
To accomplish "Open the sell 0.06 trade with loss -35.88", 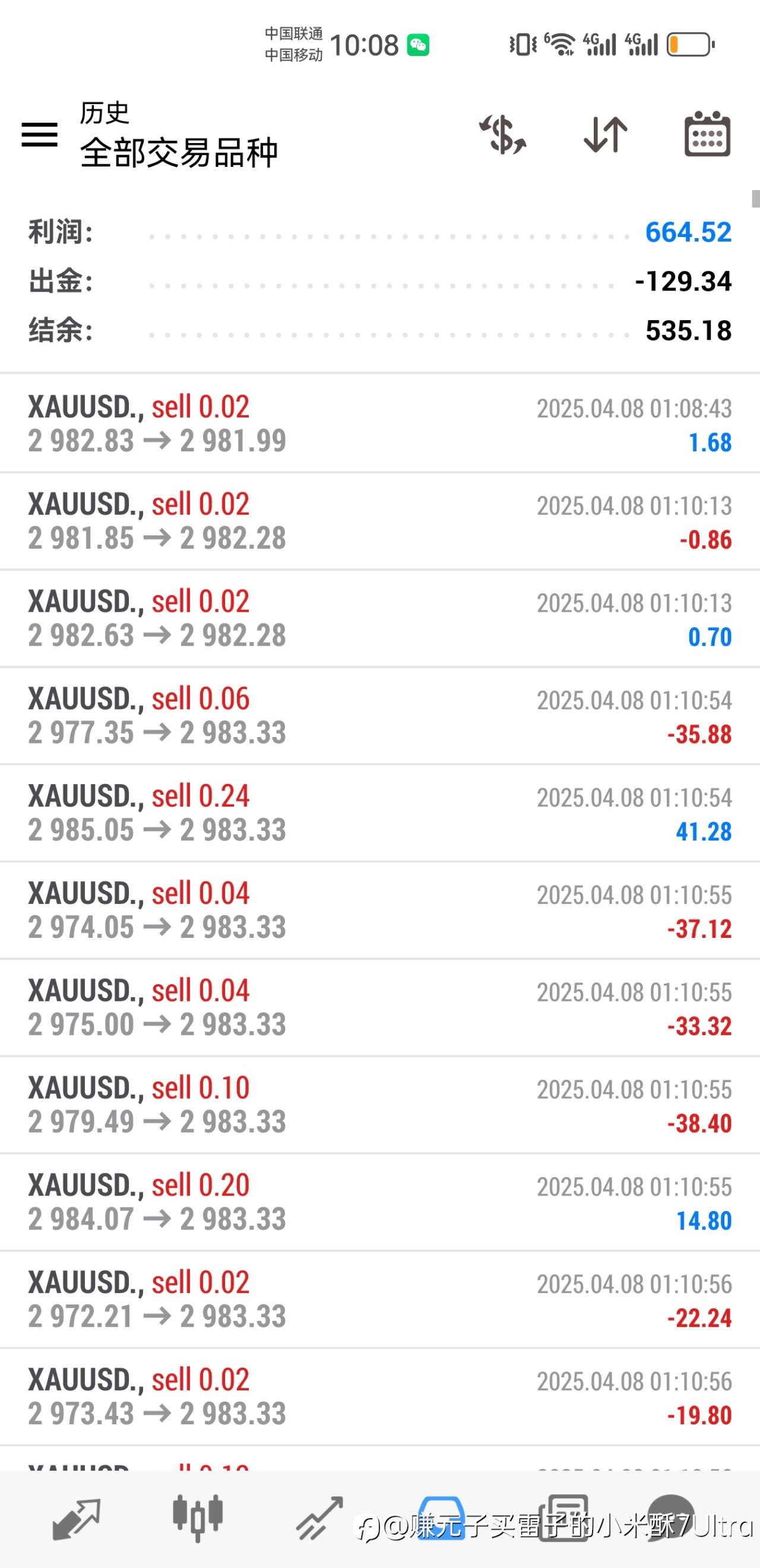I will [379, 715].
